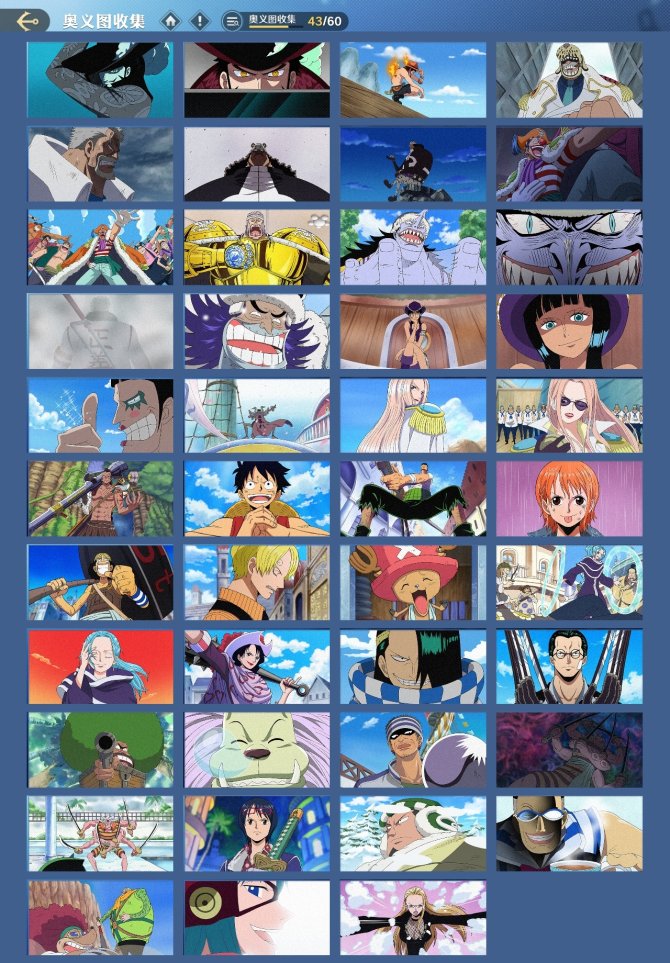Open the straw hat boy tile
Viewport: 670px width, 963px height.
pyautogui.click(x=256, y=499)
